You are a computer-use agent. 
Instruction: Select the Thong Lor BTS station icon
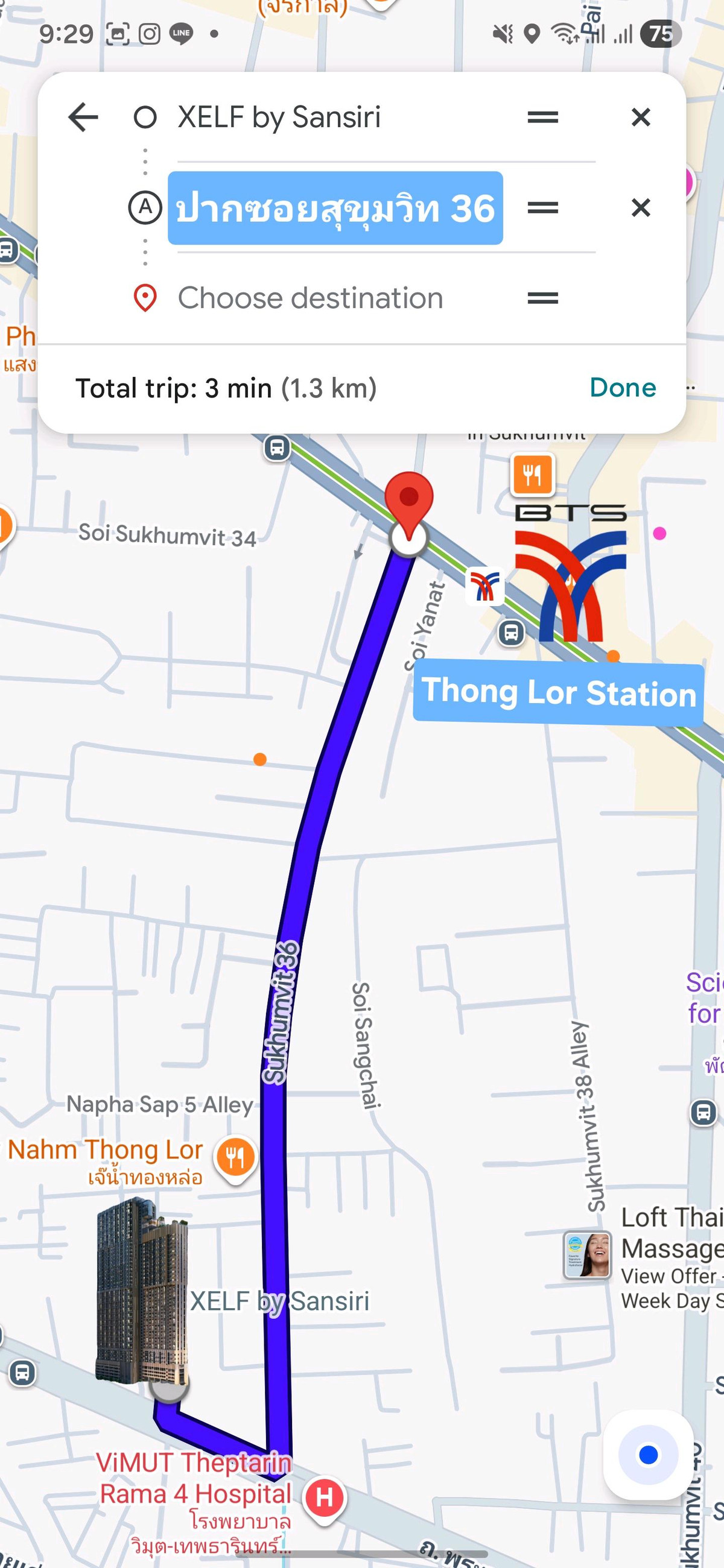(484, 586)
